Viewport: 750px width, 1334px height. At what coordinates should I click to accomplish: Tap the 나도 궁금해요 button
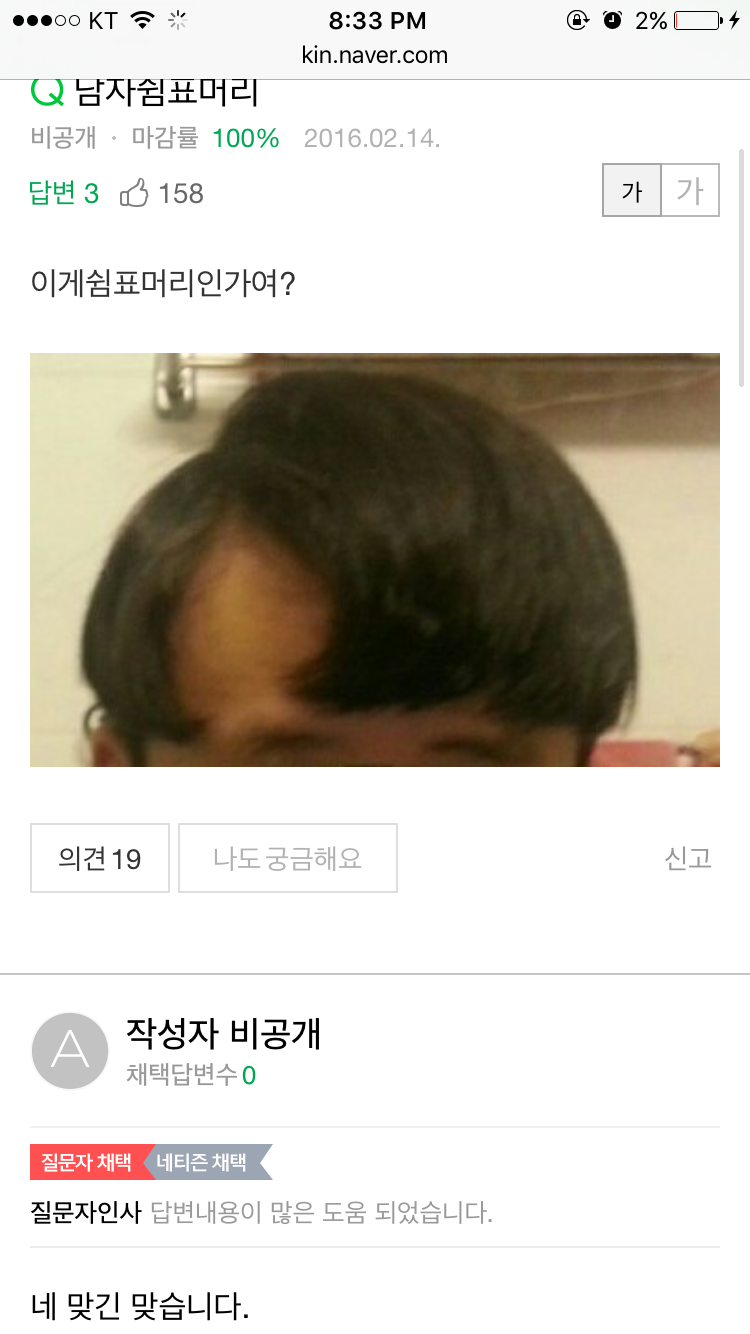tap(288, 858)
